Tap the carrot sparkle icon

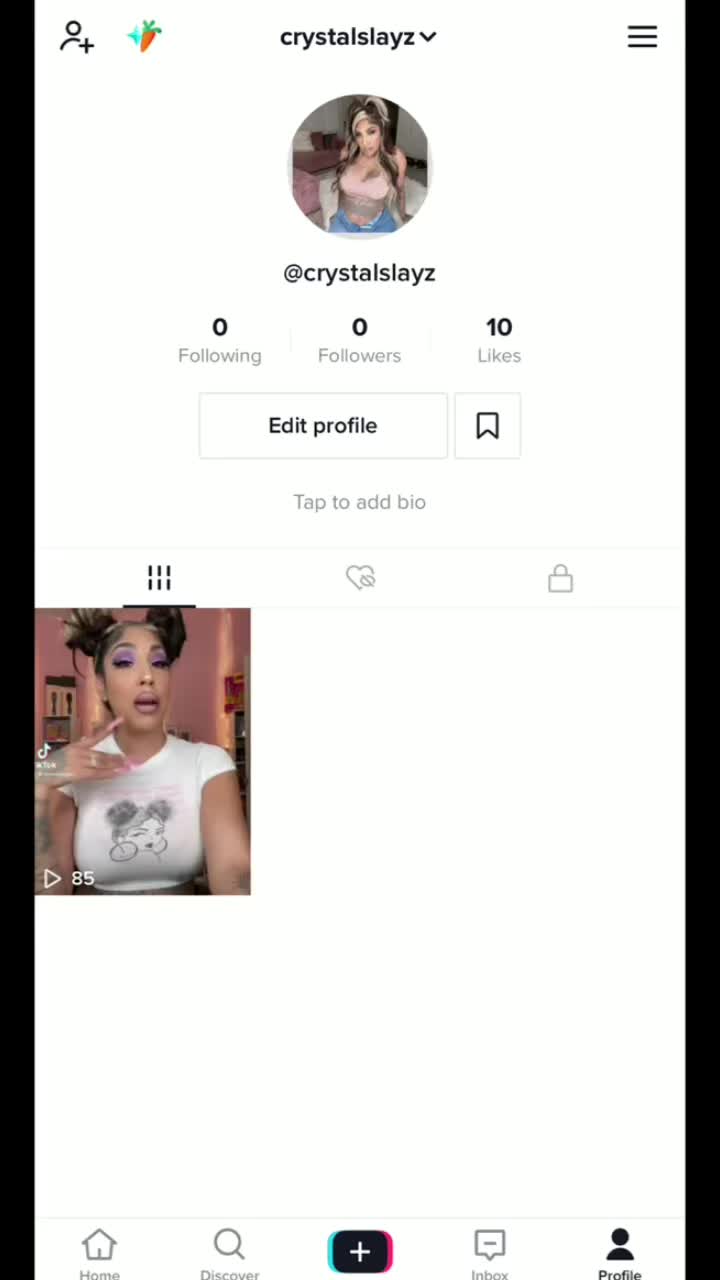145,37
